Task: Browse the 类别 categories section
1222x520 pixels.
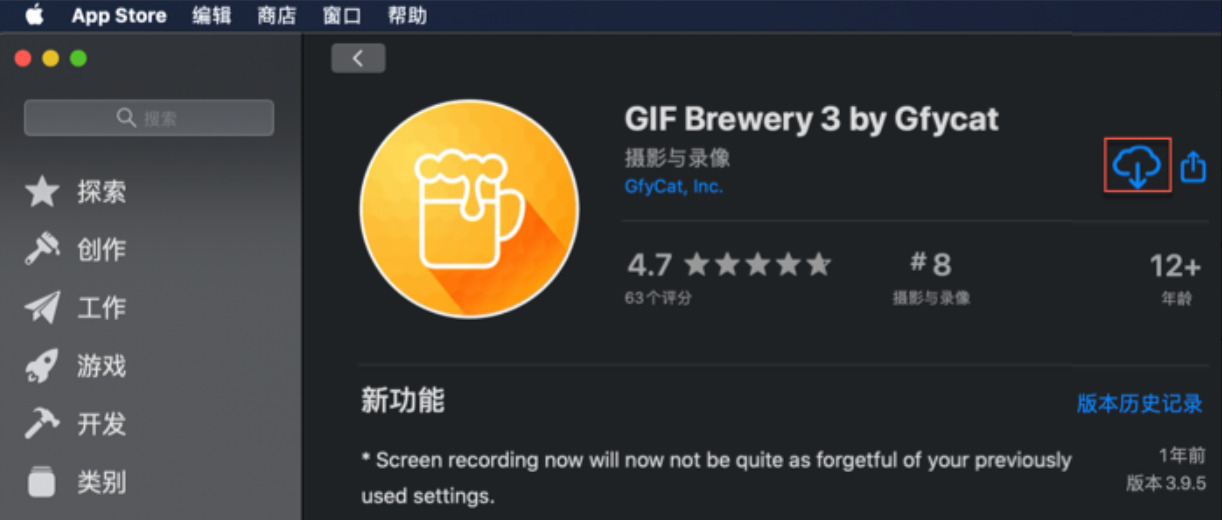Action: (101, 483)
